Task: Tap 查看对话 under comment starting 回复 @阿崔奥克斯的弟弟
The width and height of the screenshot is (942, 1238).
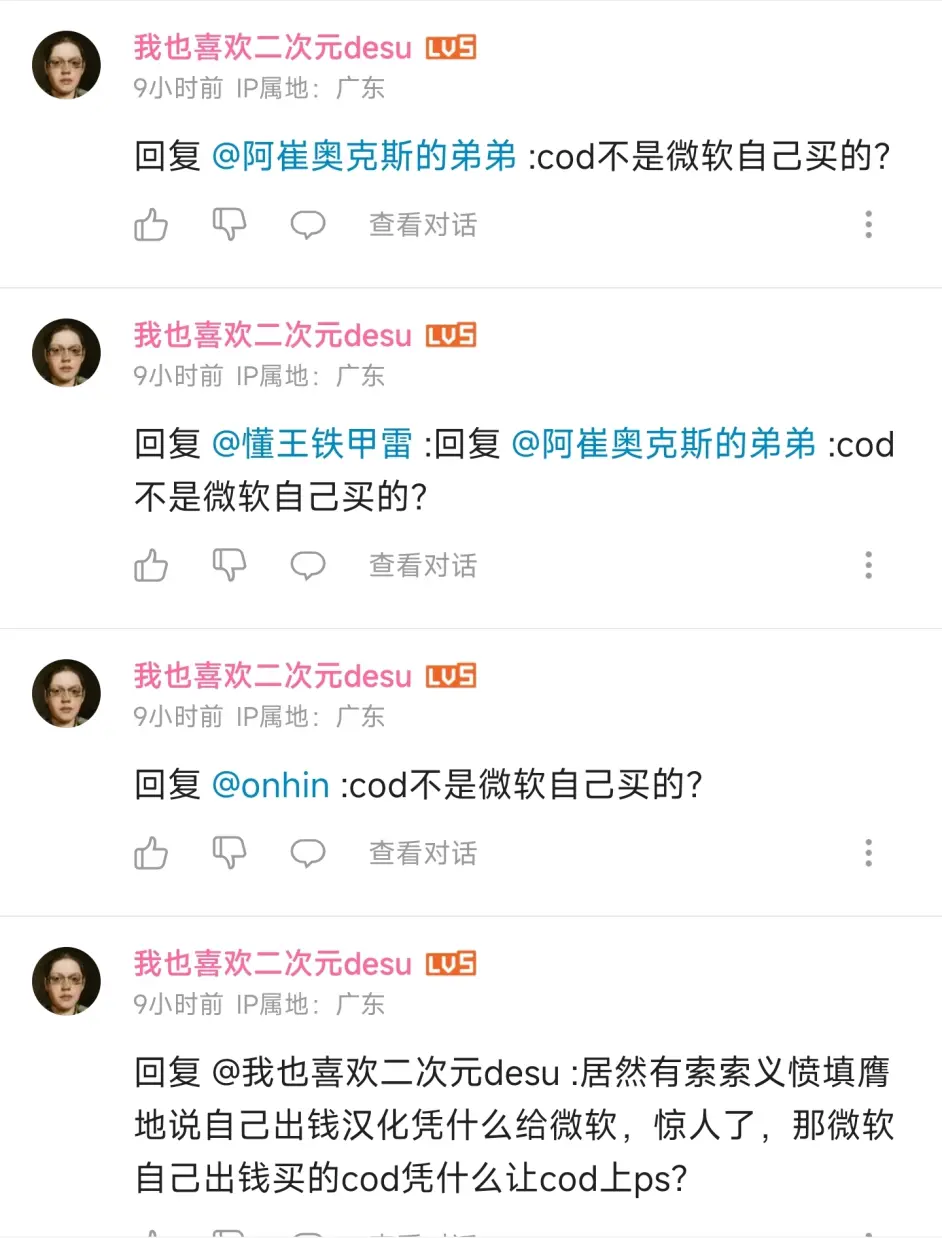Action: pos(423,225)
